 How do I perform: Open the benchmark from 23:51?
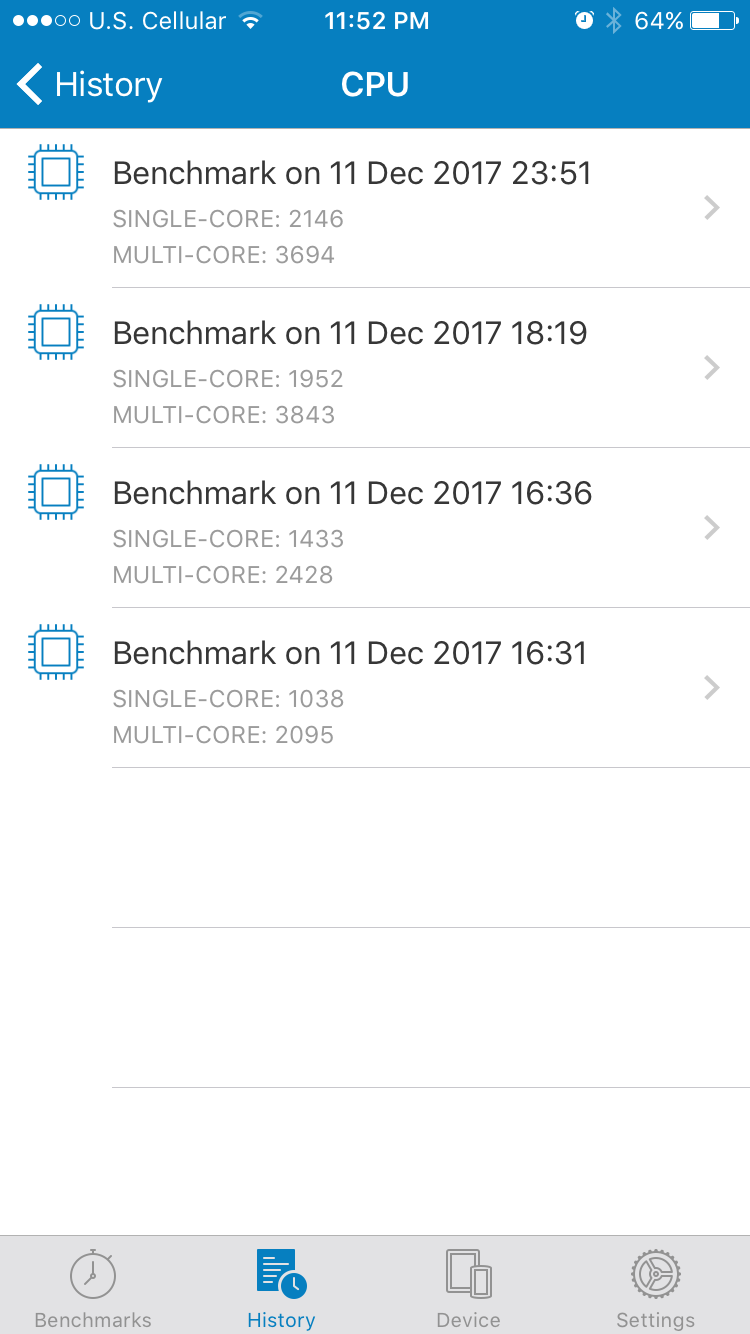click(375, 208)
